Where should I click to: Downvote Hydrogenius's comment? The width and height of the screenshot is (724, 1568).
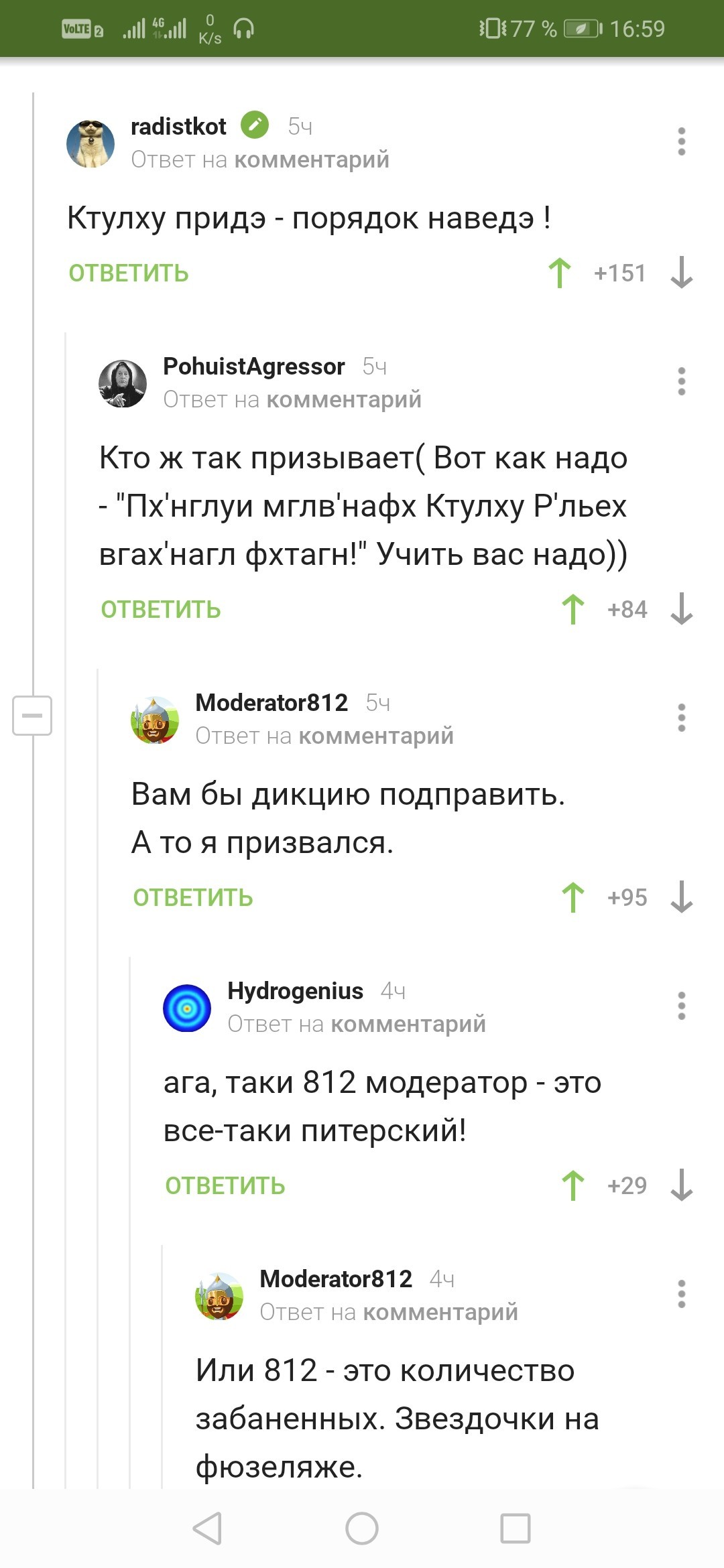(681, 1185)
